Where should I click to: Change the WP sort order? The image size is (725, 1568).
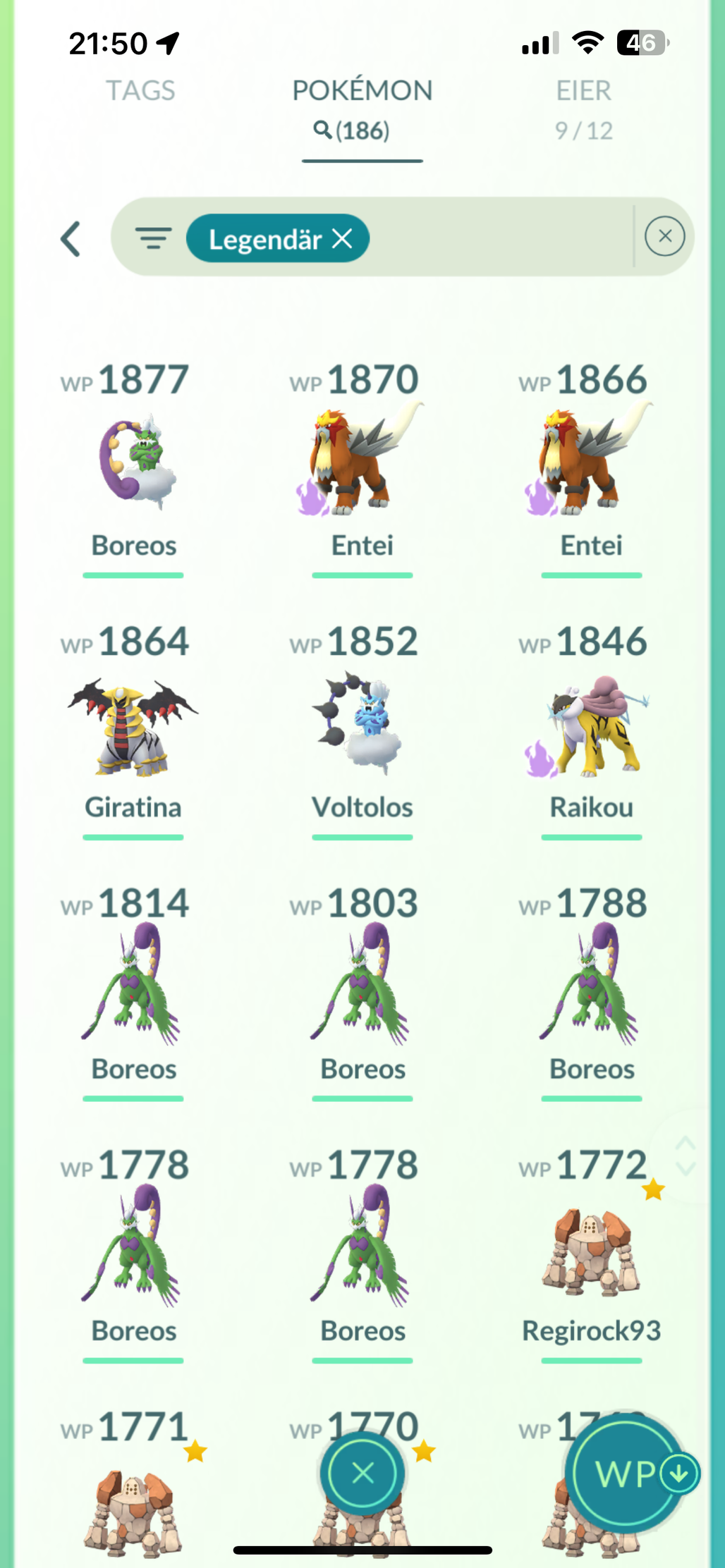627,1474
